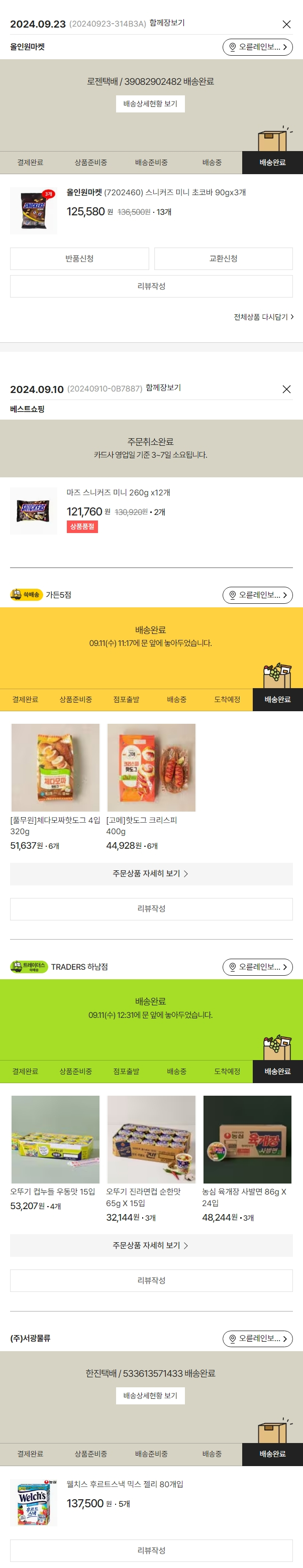Add all items again with 전체상품 다시담기
This screenshot has width=303, height=1568.
[x=263, y=317]
